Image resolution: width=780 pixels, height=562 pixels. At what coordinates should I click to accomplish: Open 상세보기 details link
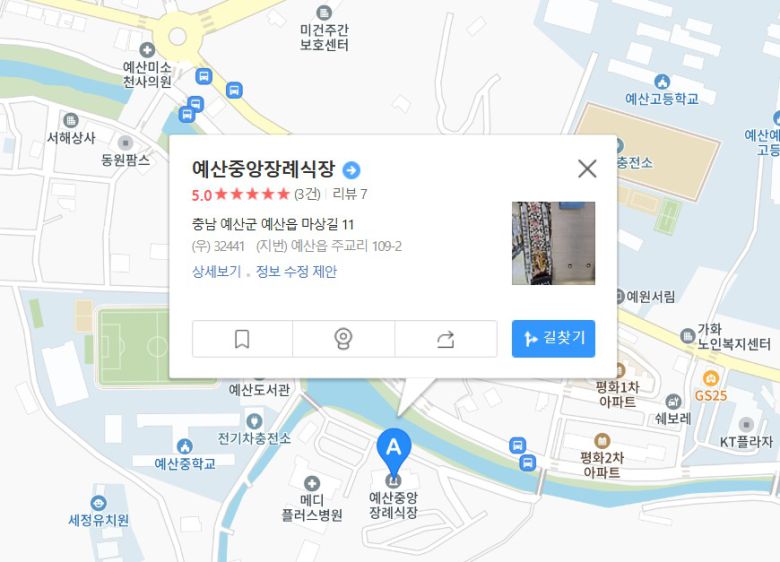click(216, 272)
